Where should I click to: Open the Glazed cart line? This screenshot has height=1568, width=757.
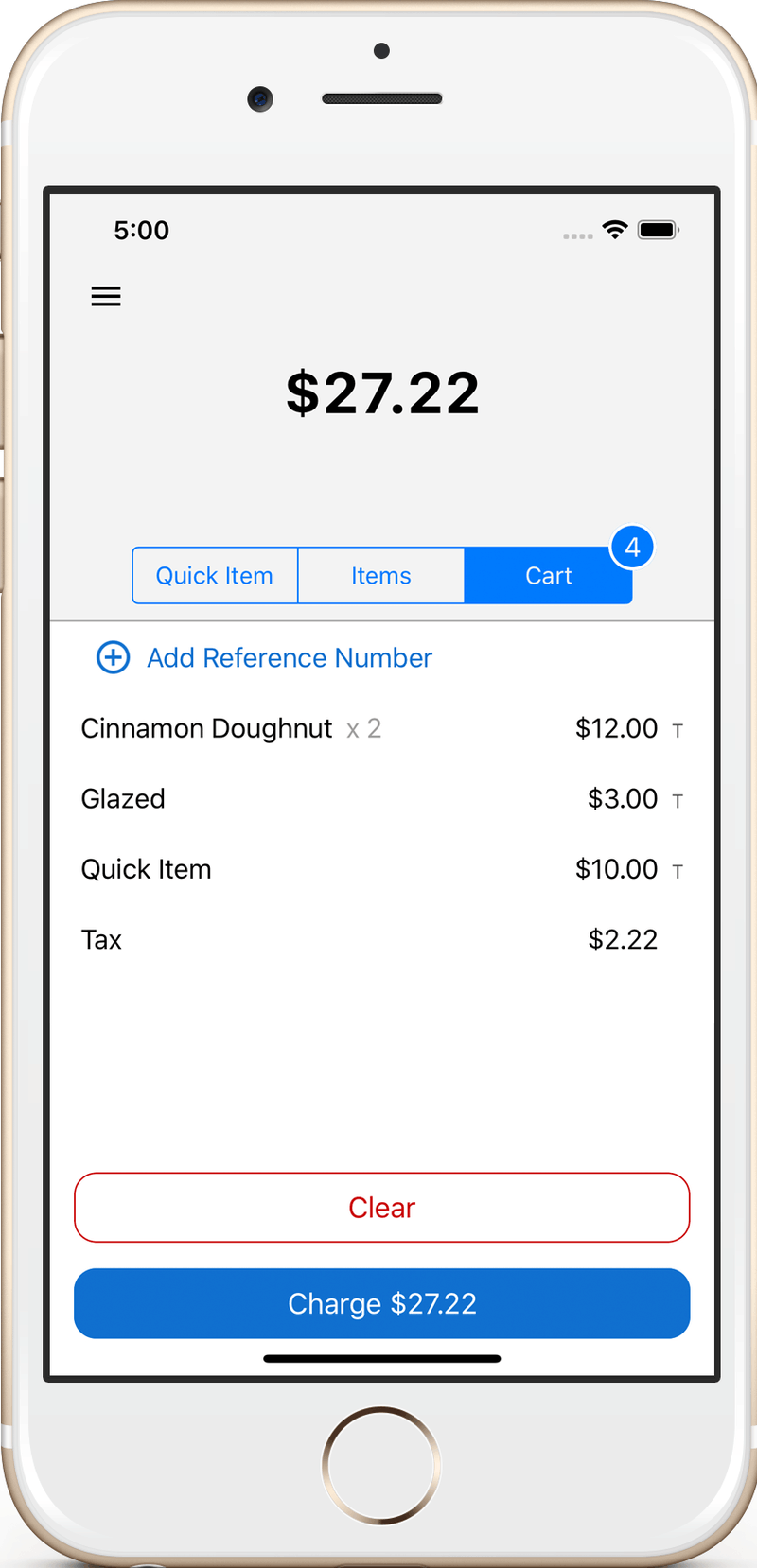382,799
